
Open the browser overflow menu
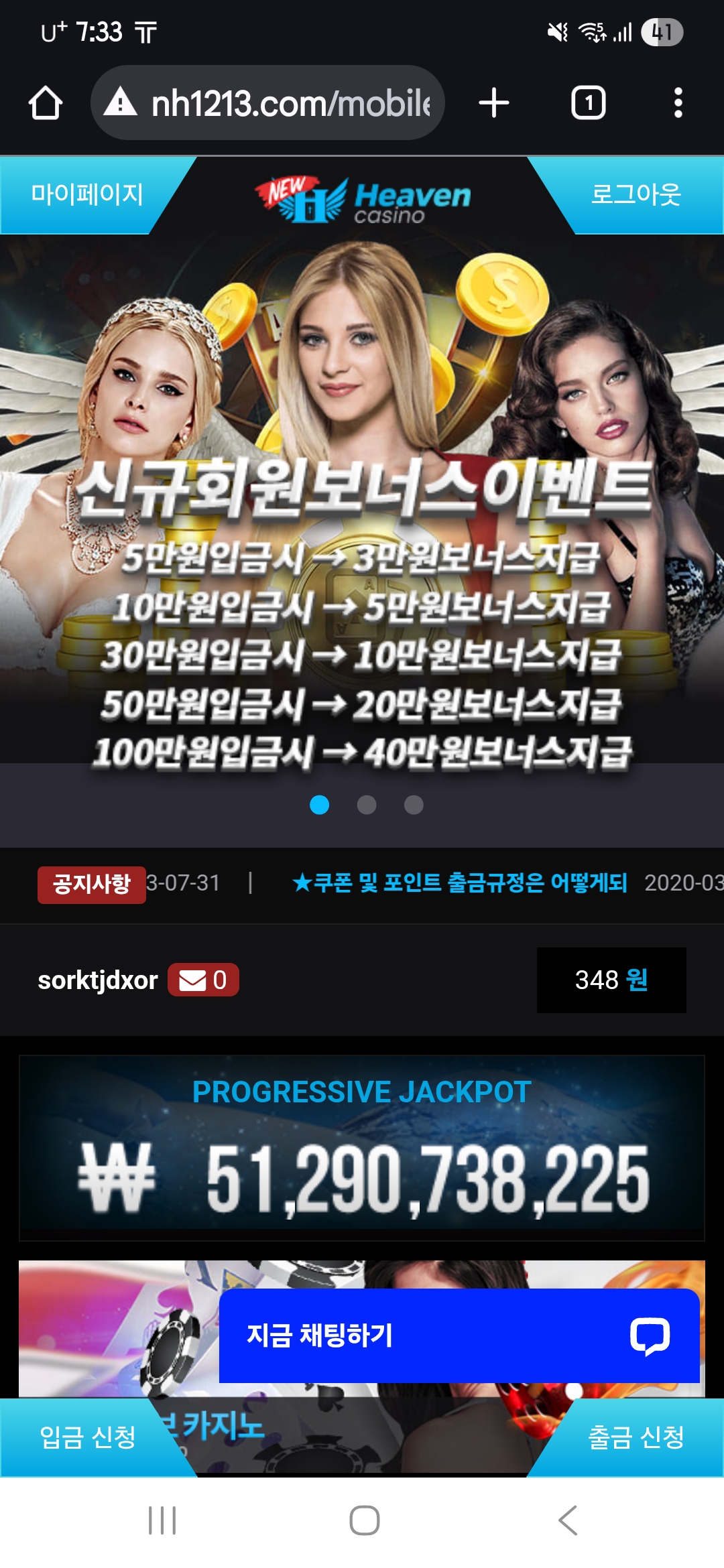678,103
